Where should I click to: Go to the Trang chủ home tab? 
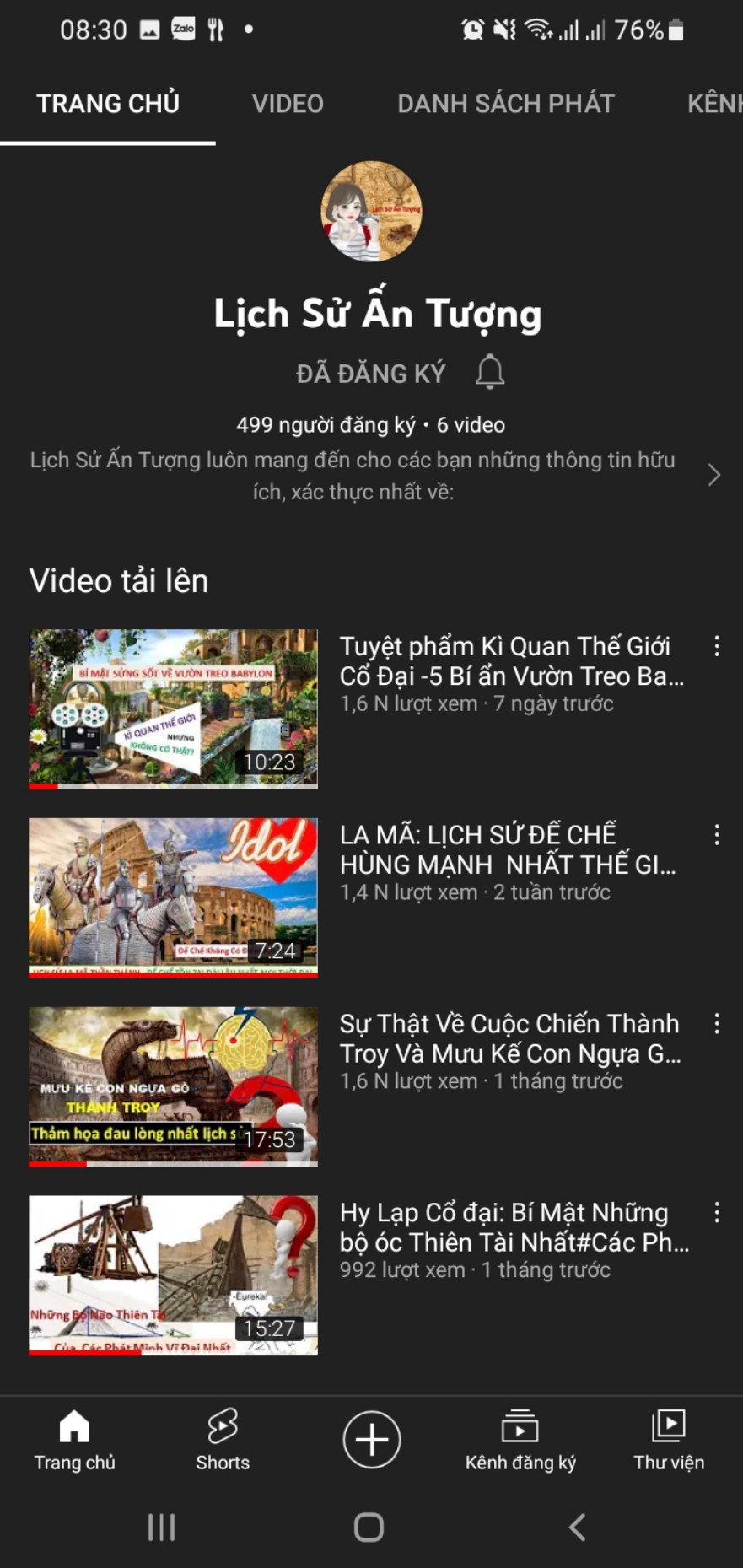pos(74,1441)
